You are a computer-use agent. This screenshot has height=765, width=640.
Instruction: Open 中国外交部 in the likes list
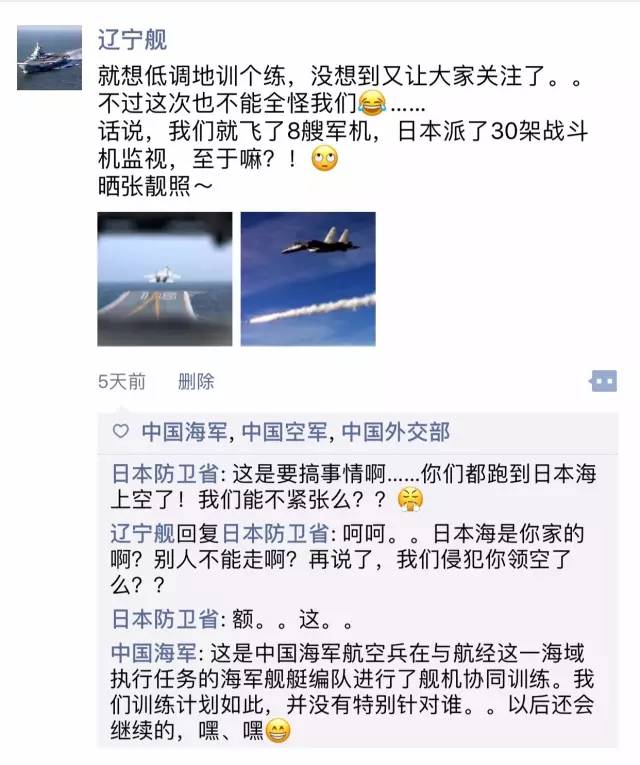click(x=395, y=432)
